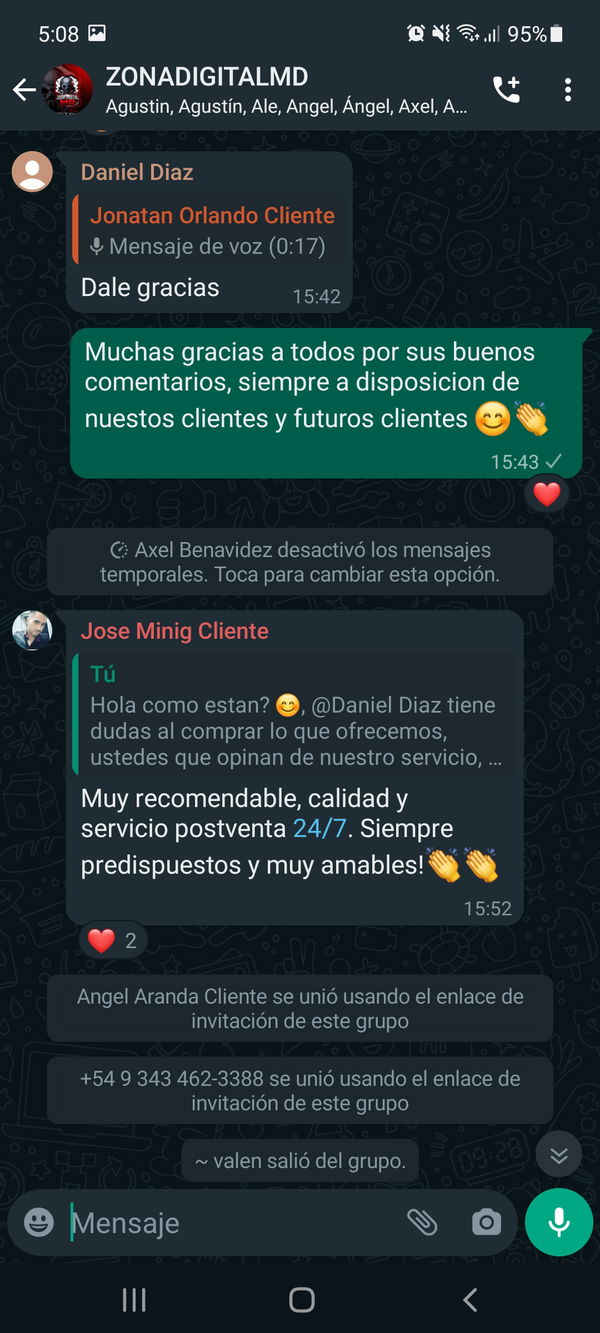Open ZONADIGITALMD group info header
Image resolution: width=600 pixels, height=1333 pixels.
pyautogui.click(x=285, y=90)
